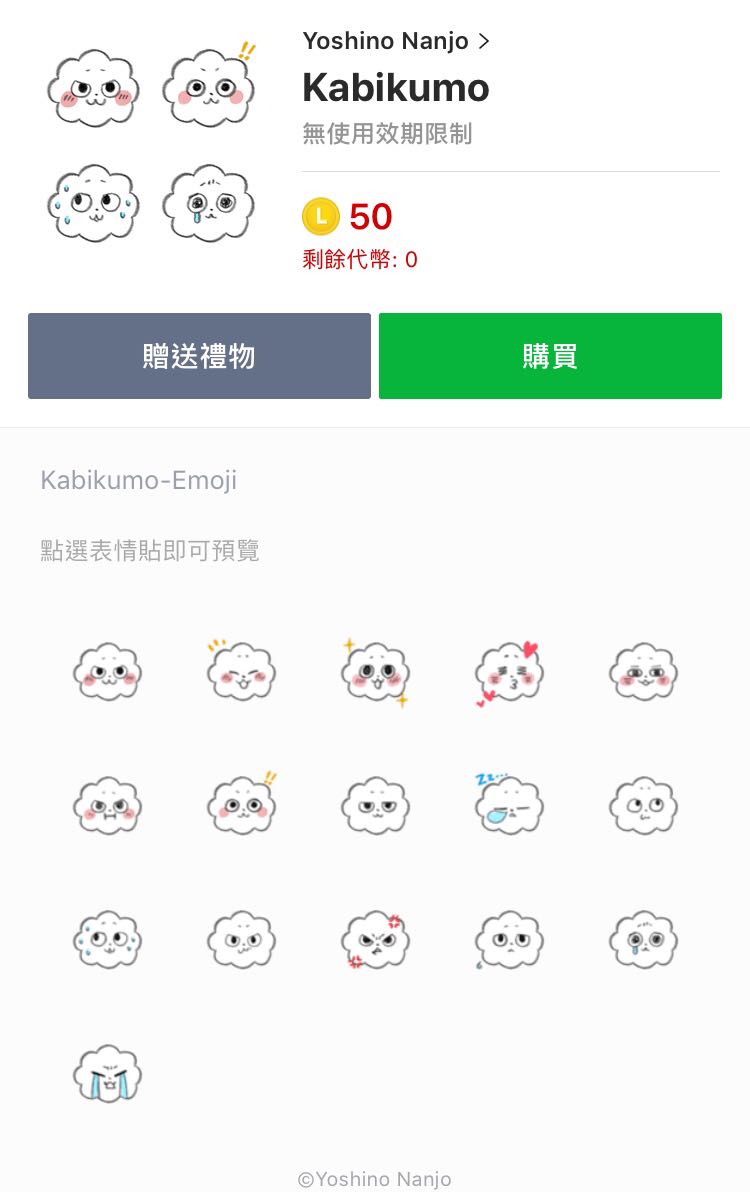This screenshot has width=750, height=1192.
Task: Preview the surprised emoji with exclamation marks
Action: [241, 806]
